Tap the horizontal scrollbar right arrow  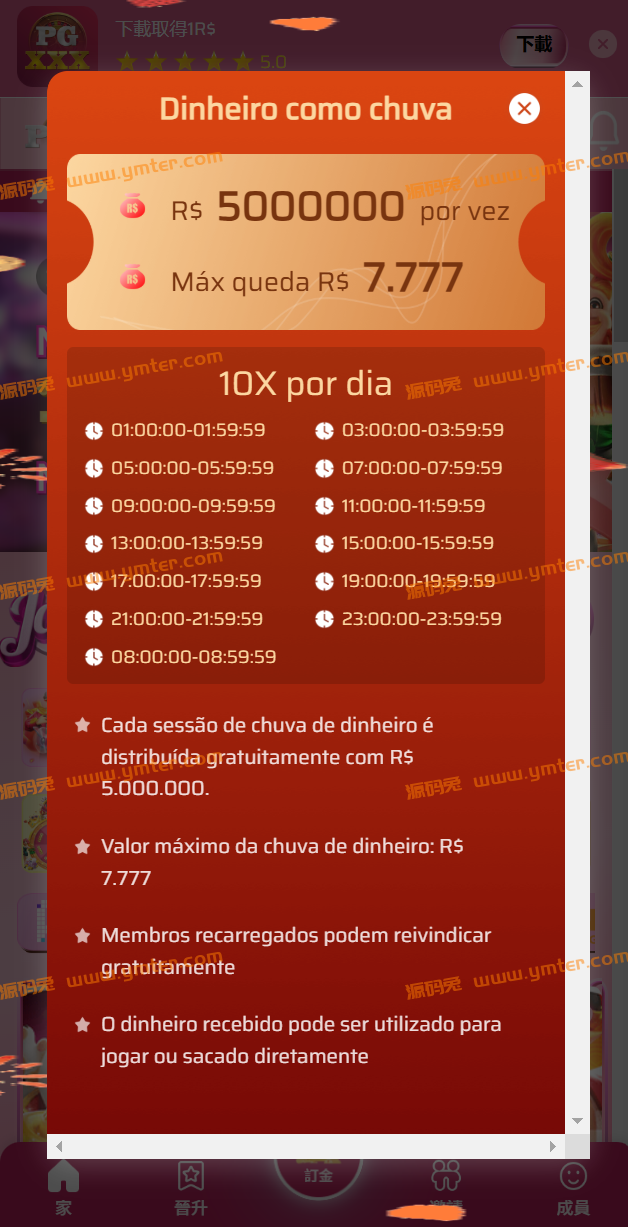552,1146
